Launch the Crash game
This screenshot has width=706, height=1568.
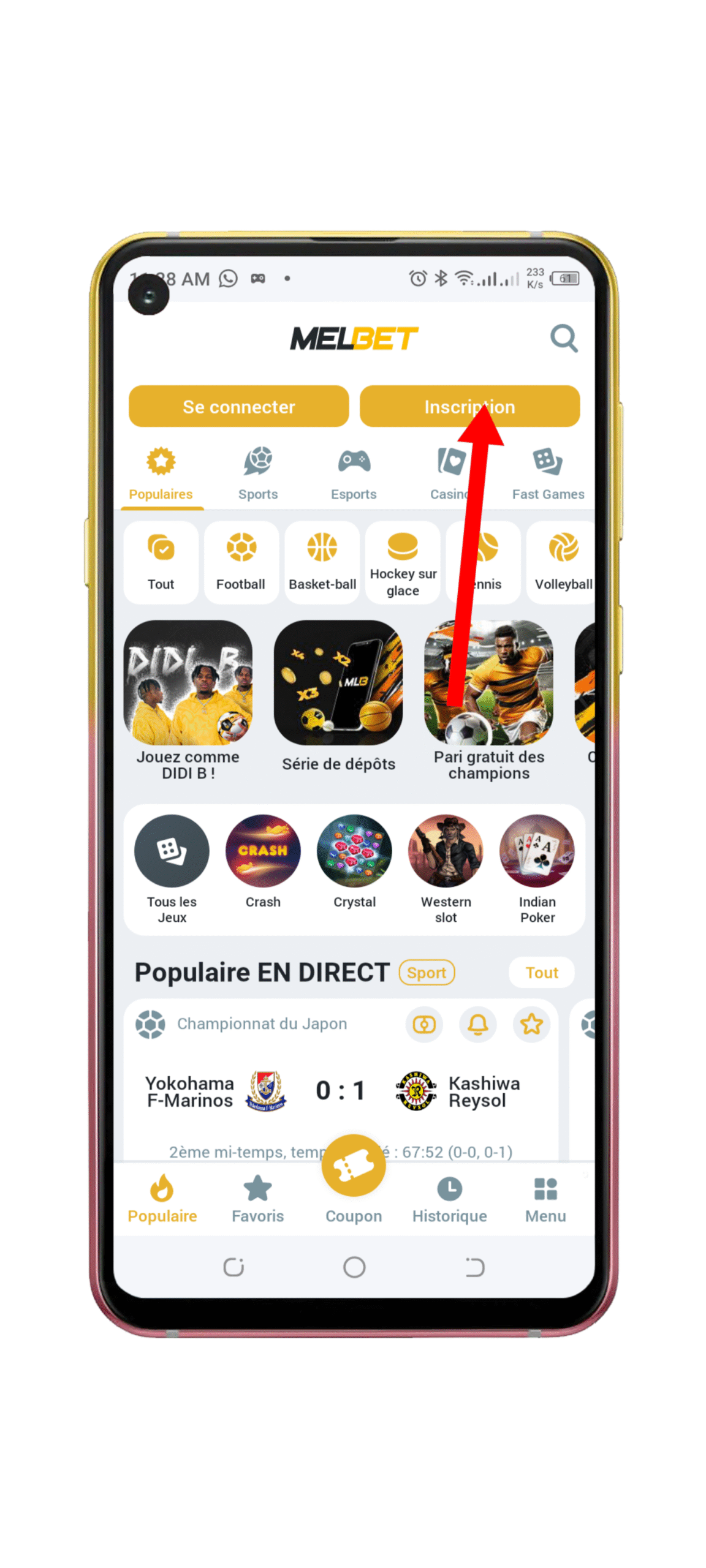[x=263, y=861]
